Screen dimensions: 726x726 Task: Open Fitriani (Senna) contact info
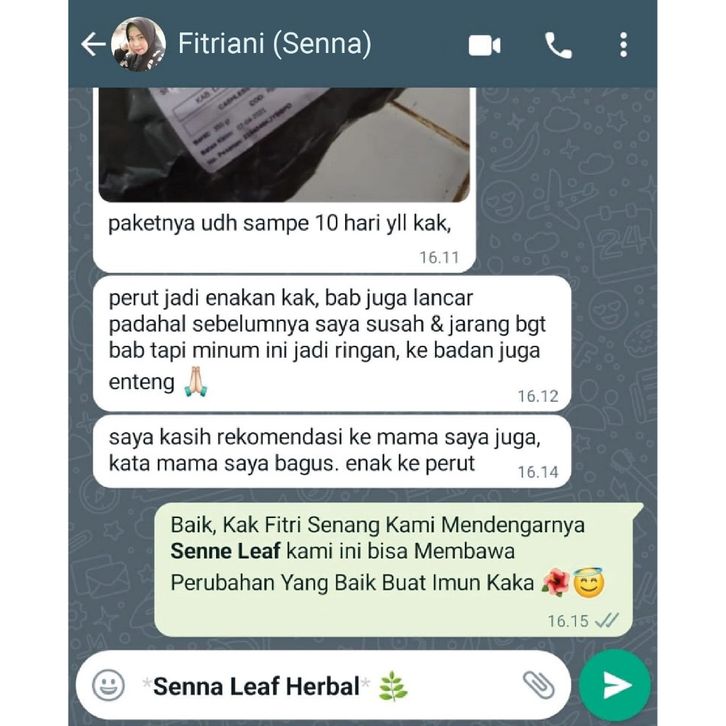pos(274,44)
